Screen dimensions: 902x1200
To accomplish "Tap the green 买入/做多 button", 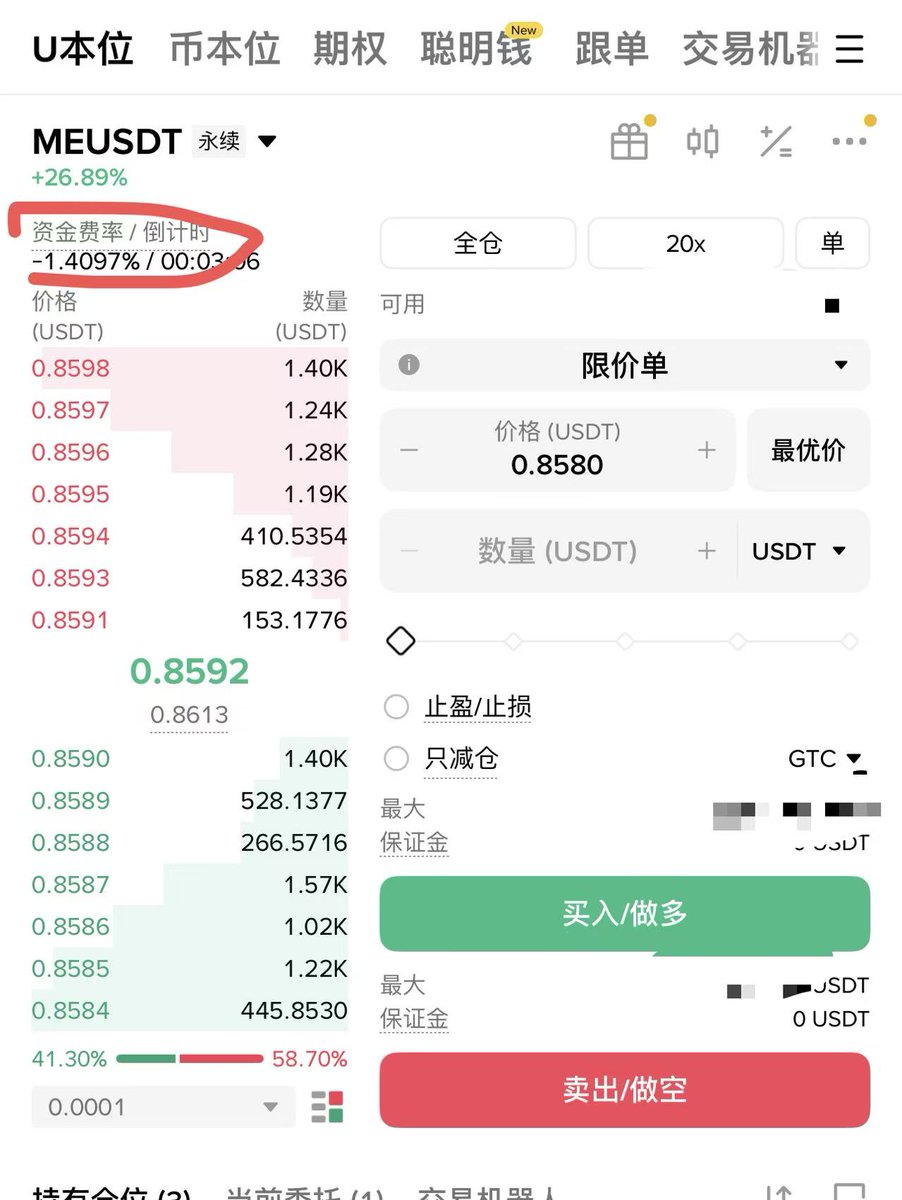I will (624, 913).
